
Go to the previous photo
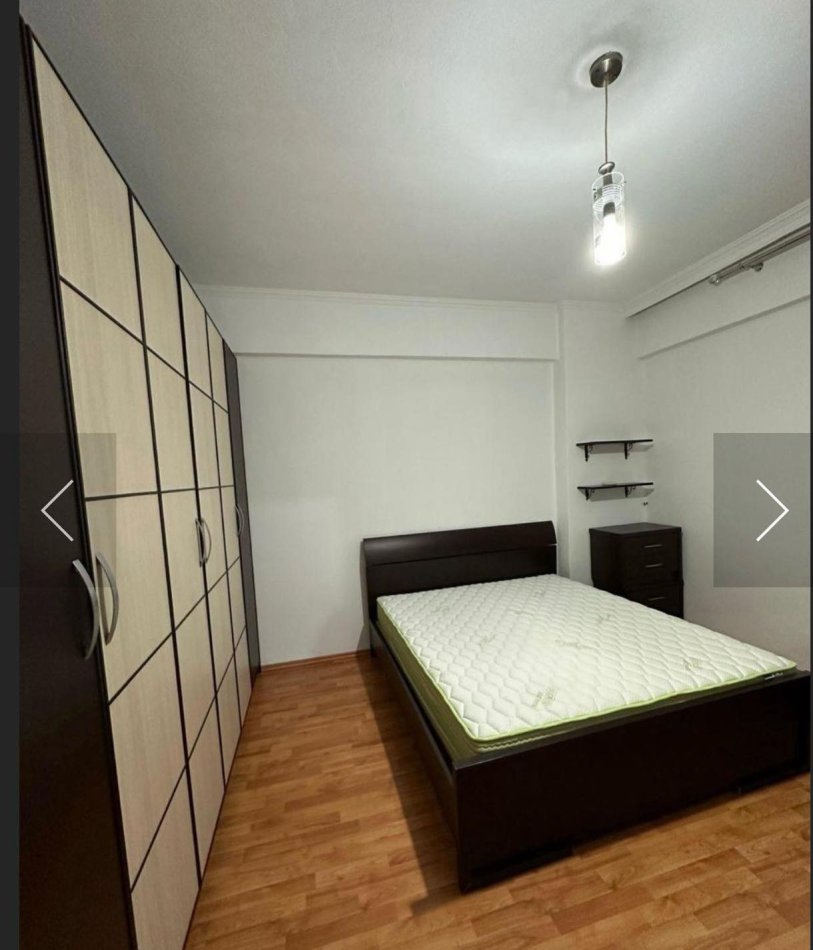coord(57,510)
